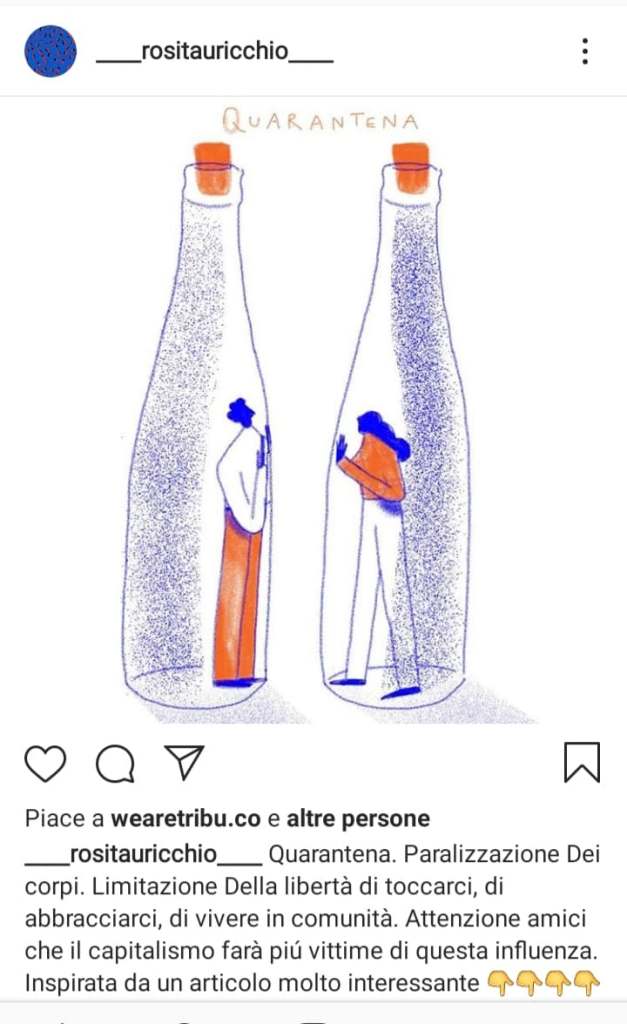Like the Quarantena post

[x=45, y=763]
